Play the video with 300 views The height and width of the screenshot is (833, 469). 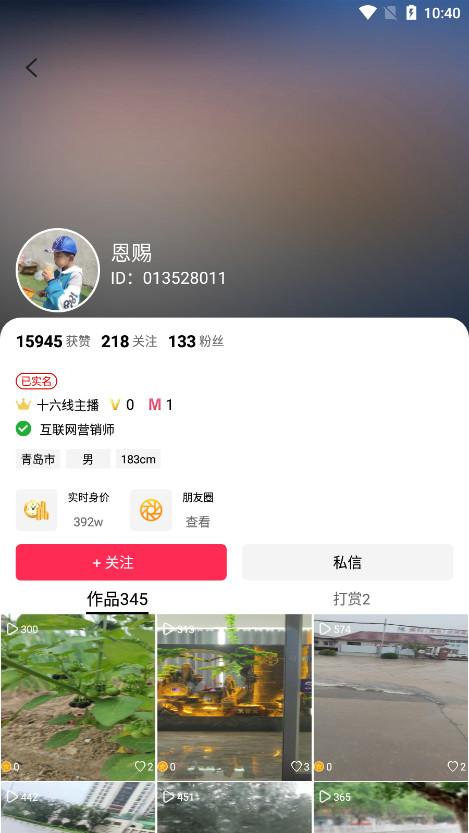pos(78,697)
